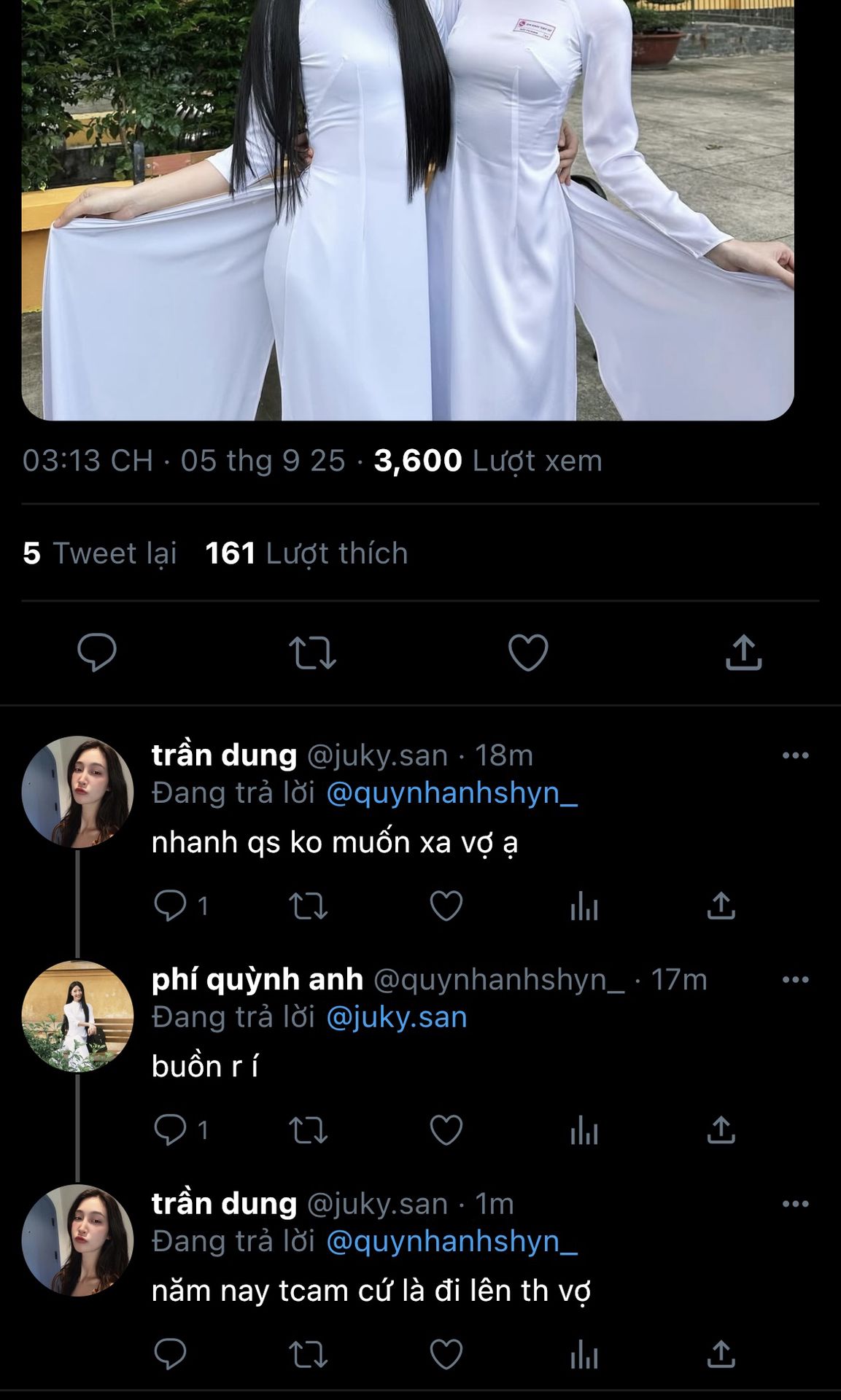Screen dimensions: 841x1400
Task: Like the main tweet with 161 likes
Action: tap(527, 652)
